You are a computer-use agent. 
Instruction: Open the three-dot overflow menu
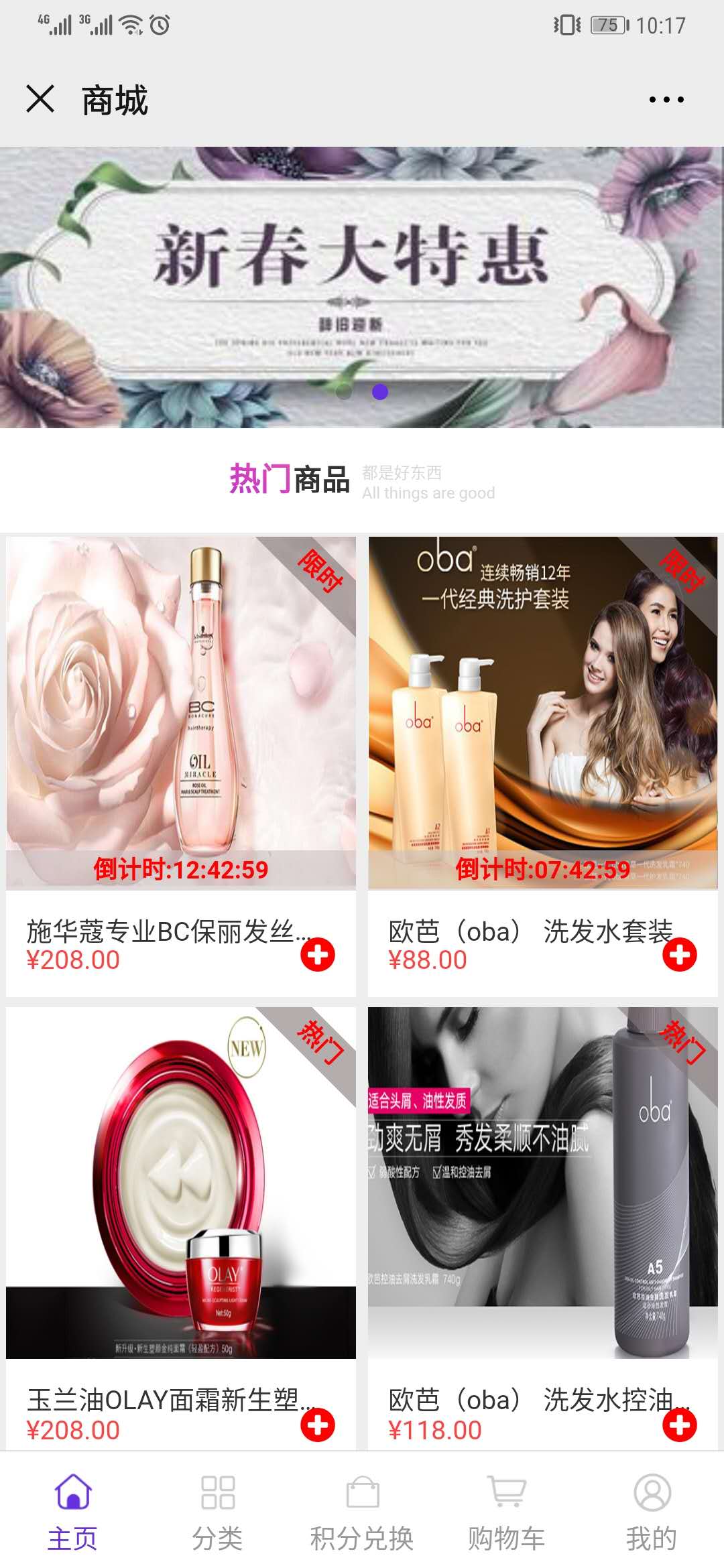[666, 100]
